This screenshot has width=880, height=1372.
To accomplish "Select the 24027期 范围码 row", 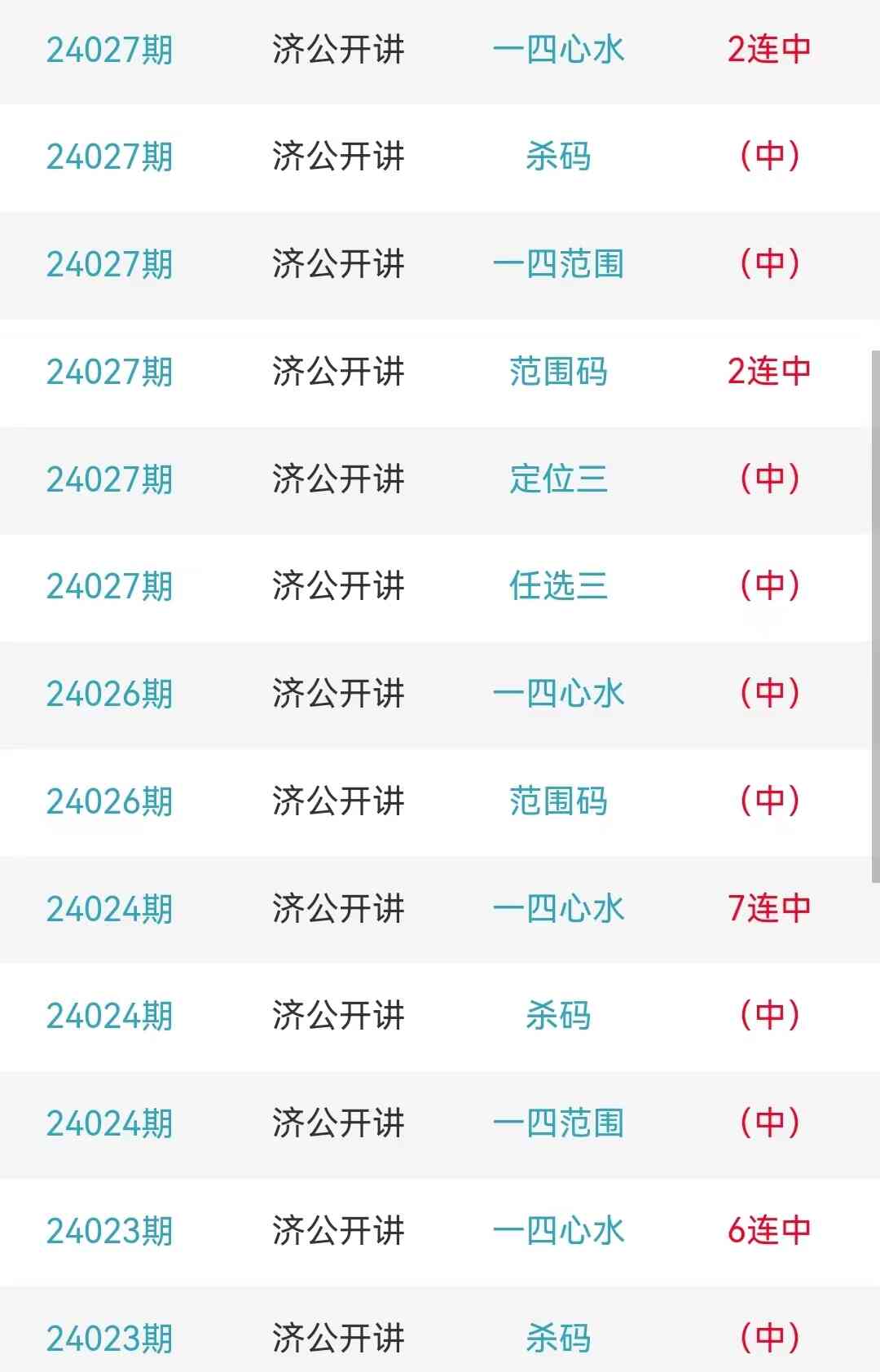I will point(558,372).
